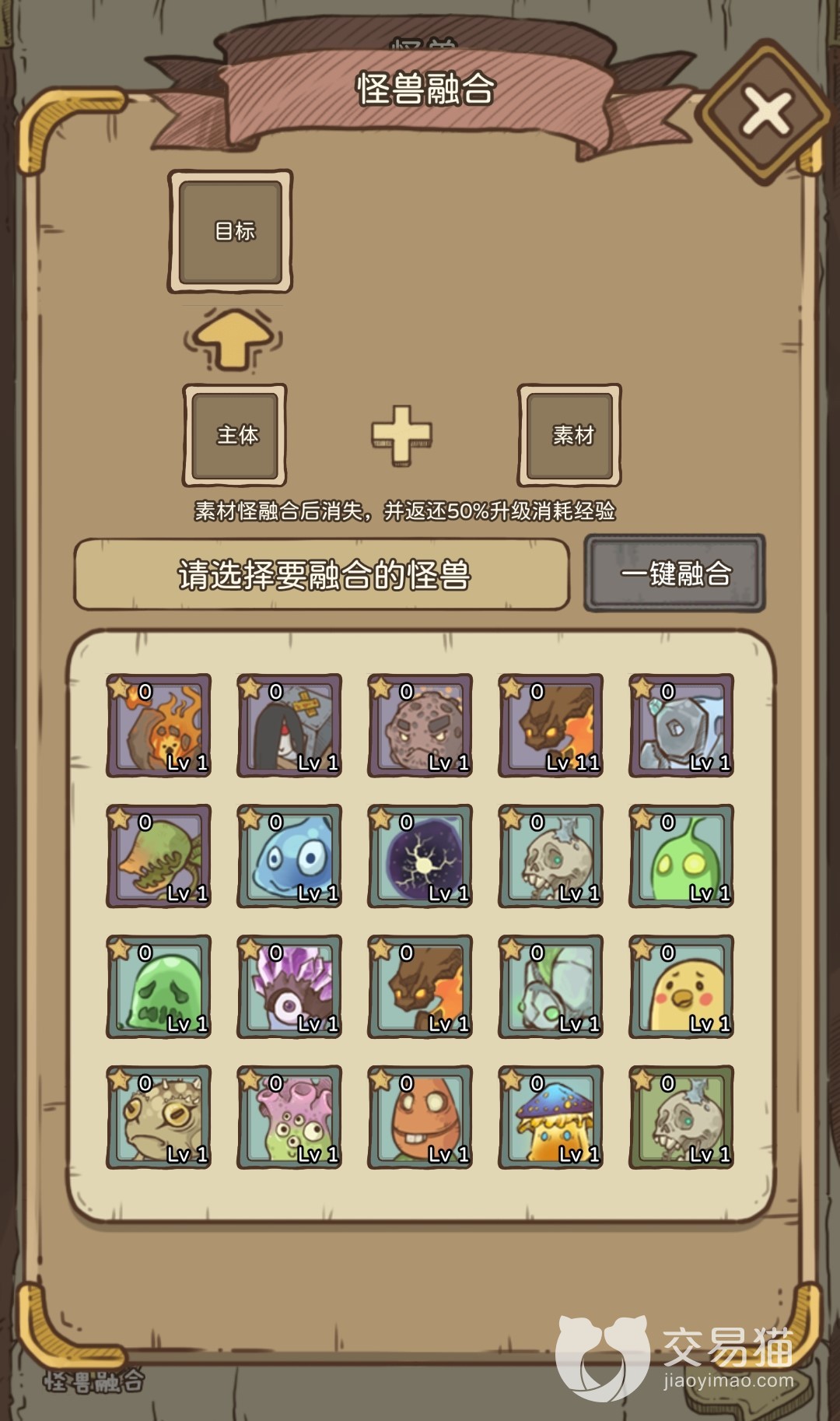840x1421 pixels.
Task: Select the 素材 material slot
Action: click(569, 435)
